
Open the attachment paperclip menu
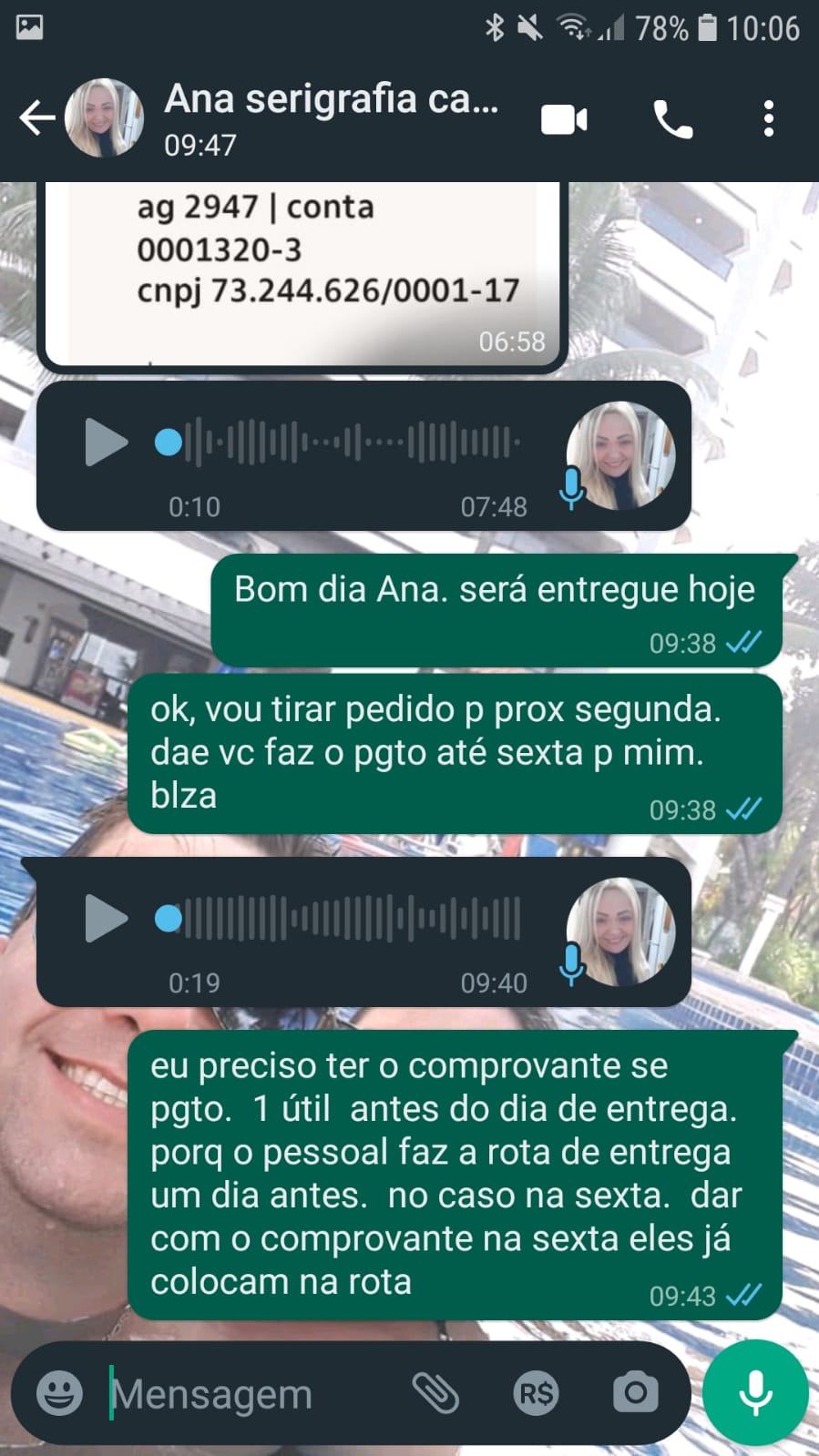435,1393
